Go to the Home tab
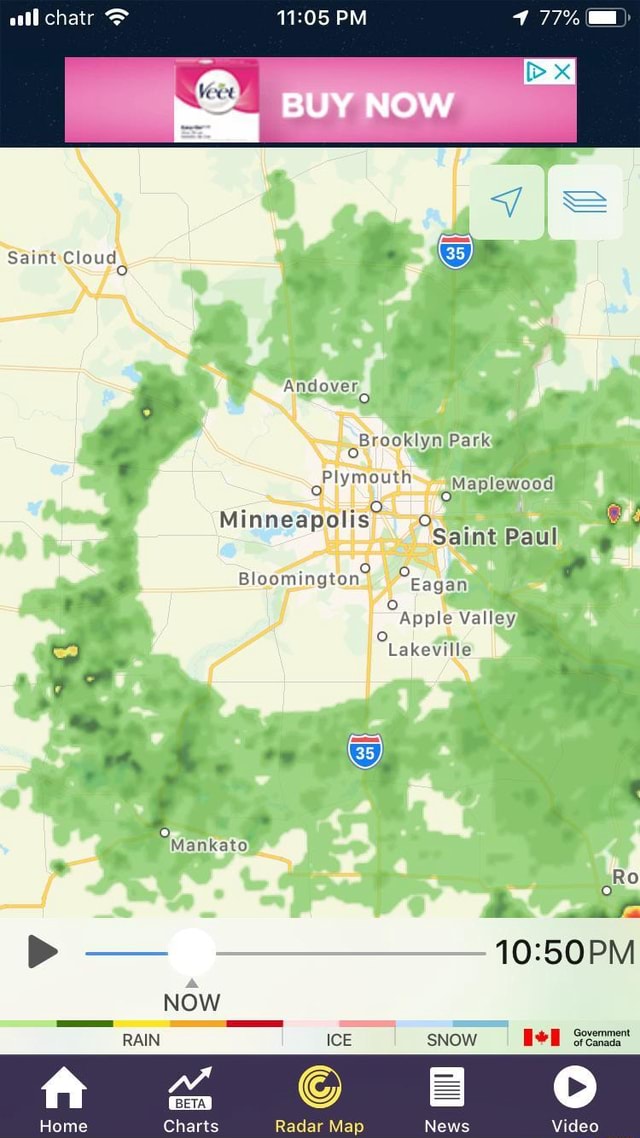Viewport: 640px width, 1138px height. [63, 1098]
